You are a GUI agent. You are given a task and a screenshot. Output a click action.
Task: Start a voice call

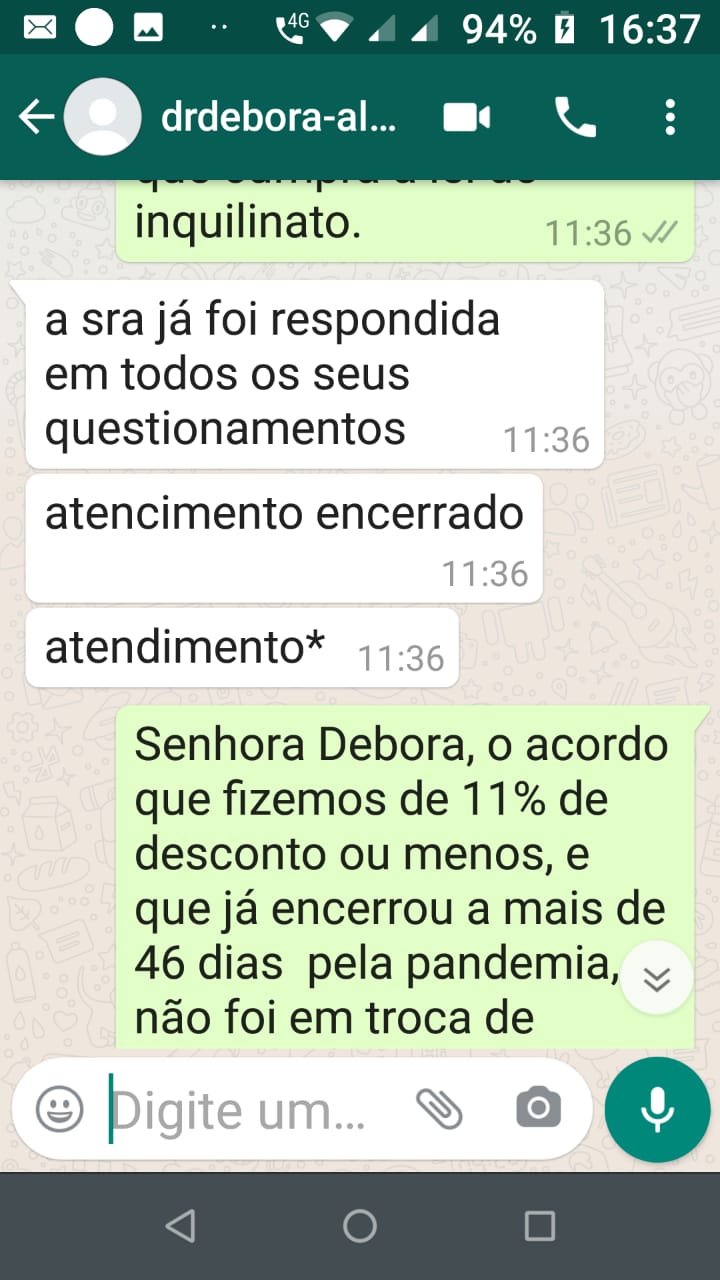pyautogui.click(x=575, y=118)
